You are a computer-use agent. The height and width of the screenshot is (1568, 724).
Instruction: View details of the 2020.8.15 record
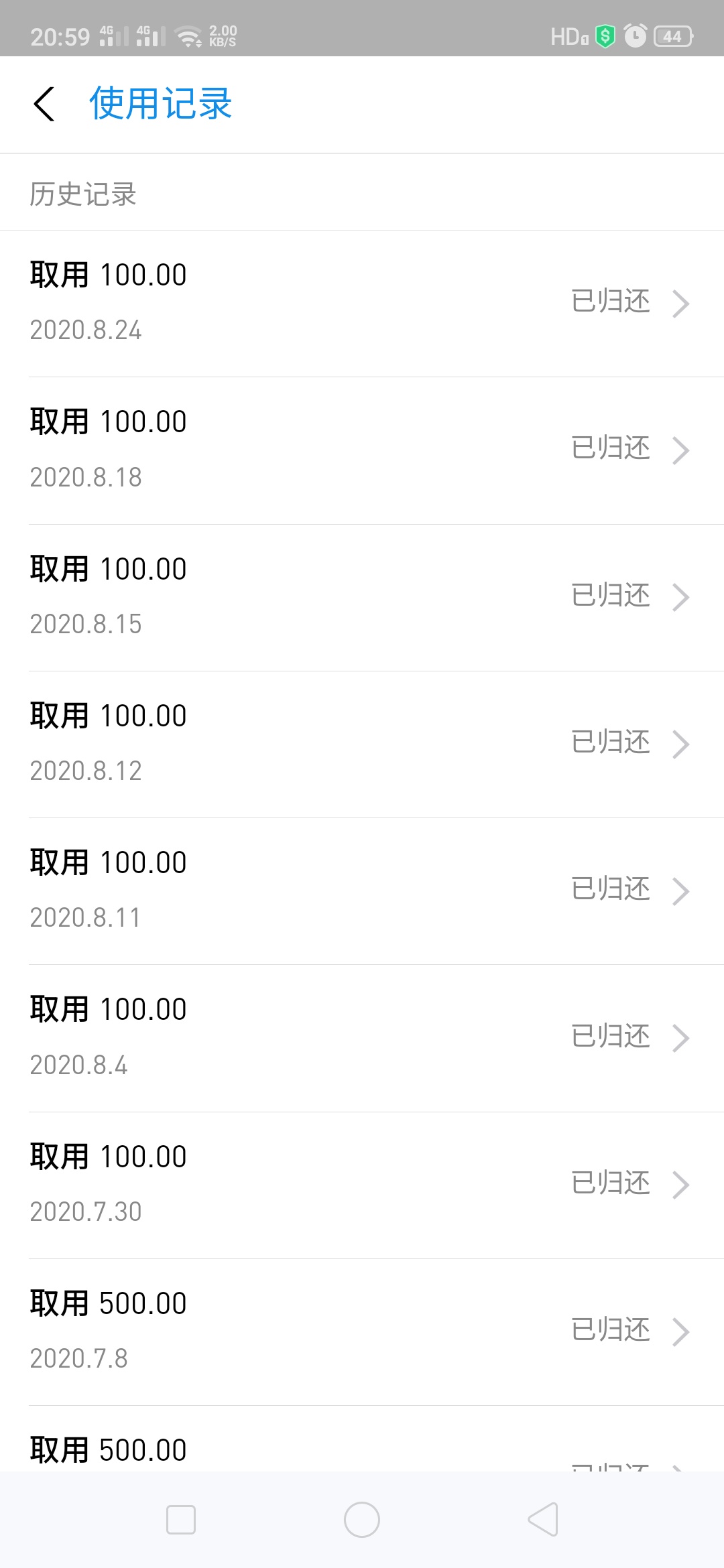tap(362, 598)
